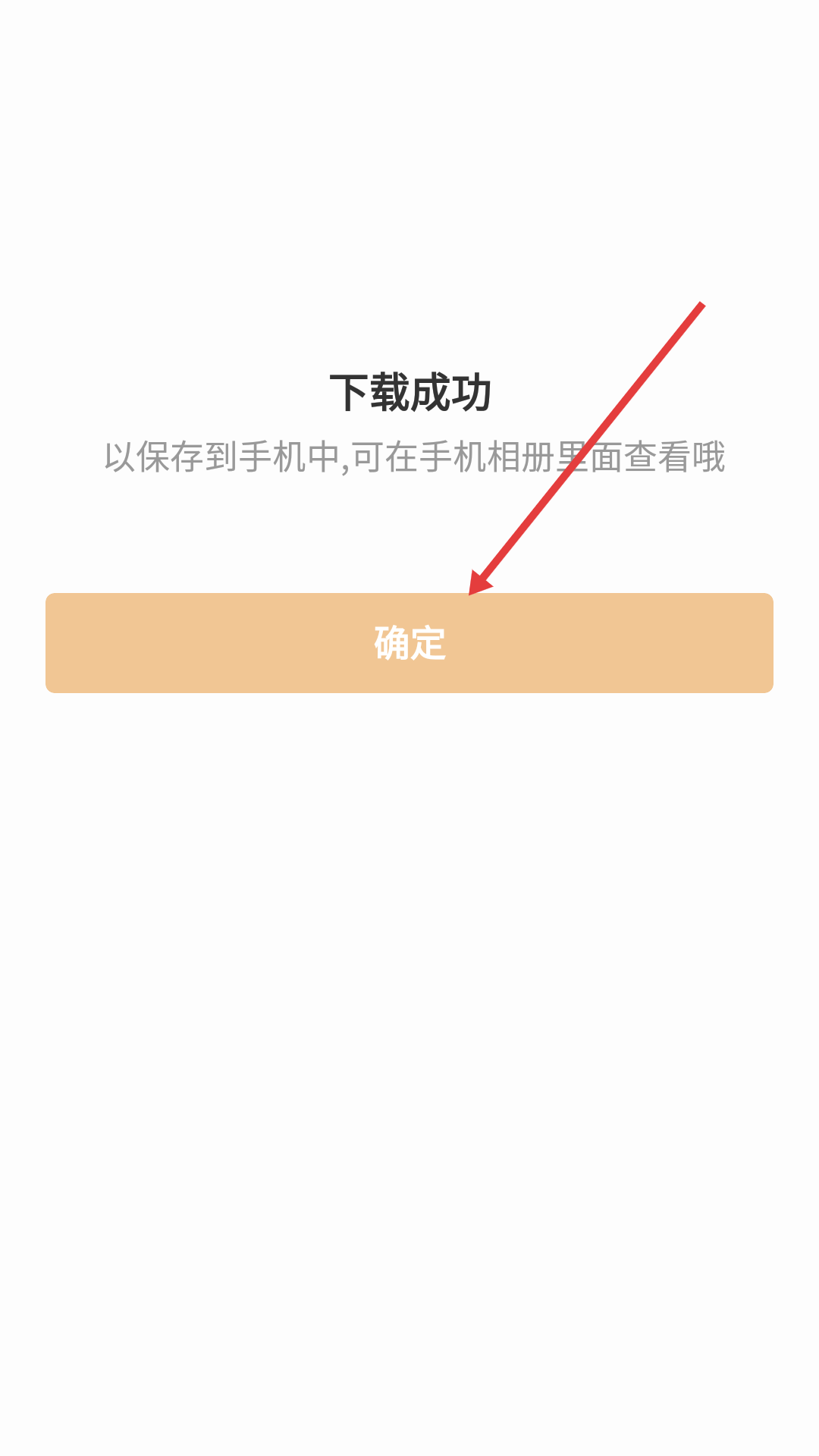Viewport: 819px width, 1456px height.
Task: Tap the 确定 confirm button
Action: tap(409, 642)
